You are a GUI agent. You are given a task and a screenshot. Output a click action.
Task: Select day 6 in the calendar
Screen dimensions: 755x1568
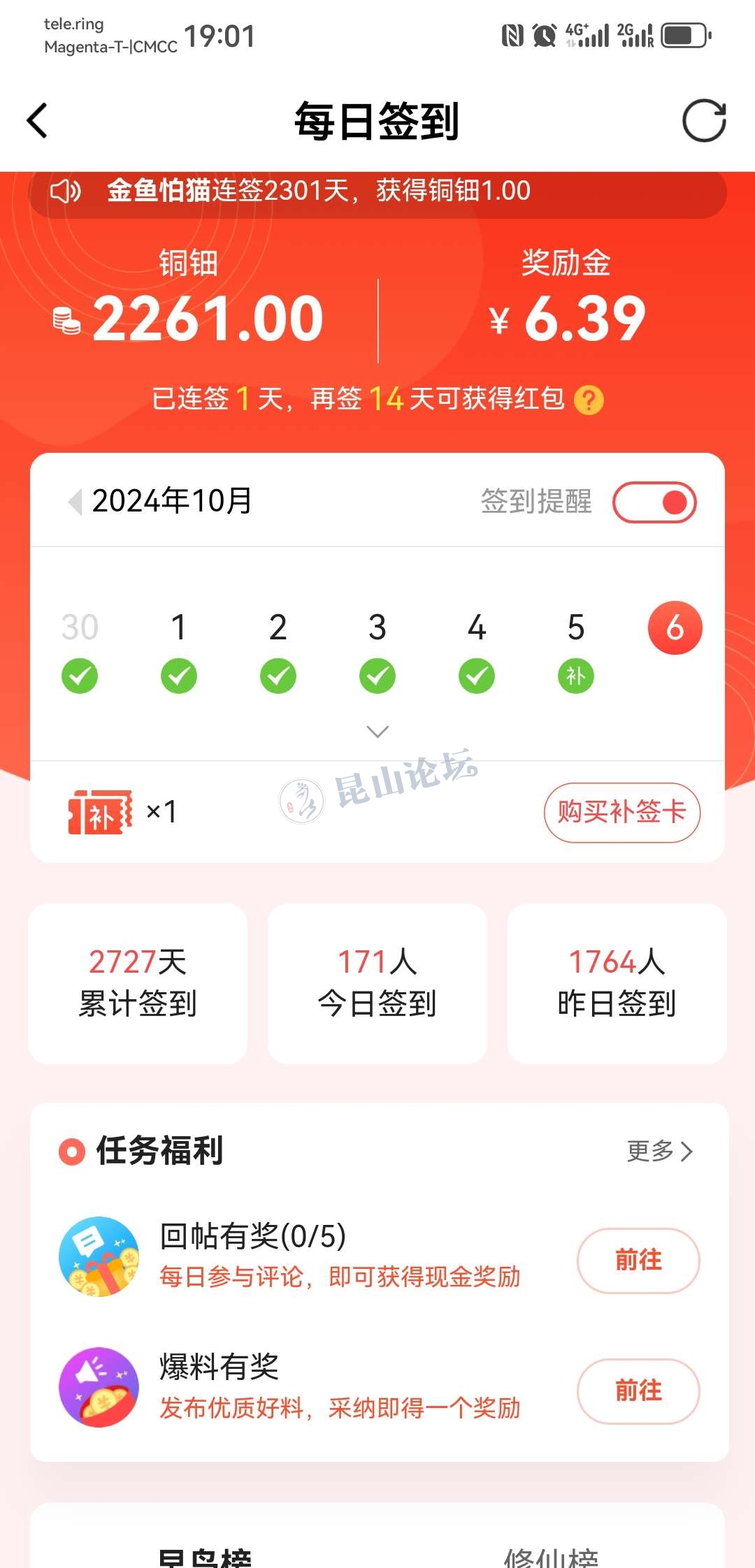tap(675, 627)
